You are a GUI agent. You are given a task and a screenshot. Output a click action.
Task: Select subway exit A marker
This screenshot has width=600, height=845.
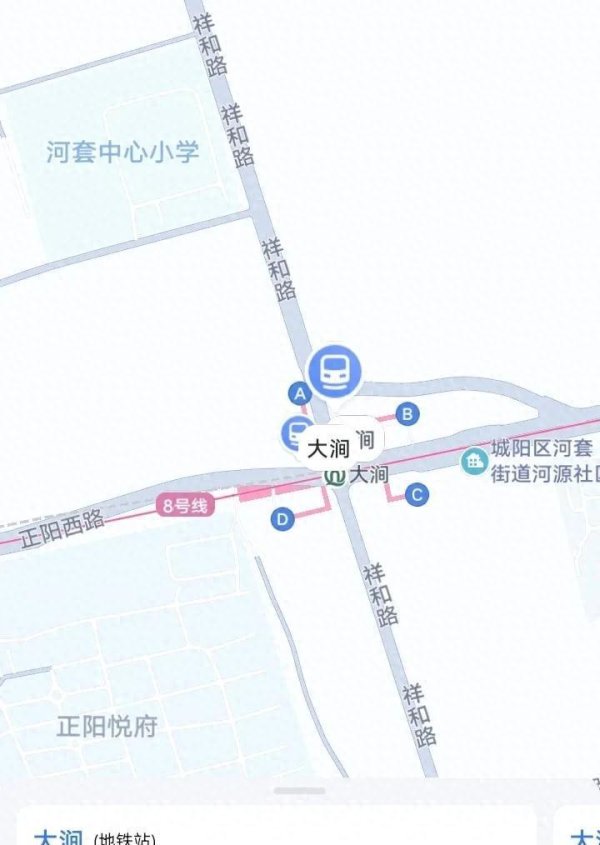point(297,392)
